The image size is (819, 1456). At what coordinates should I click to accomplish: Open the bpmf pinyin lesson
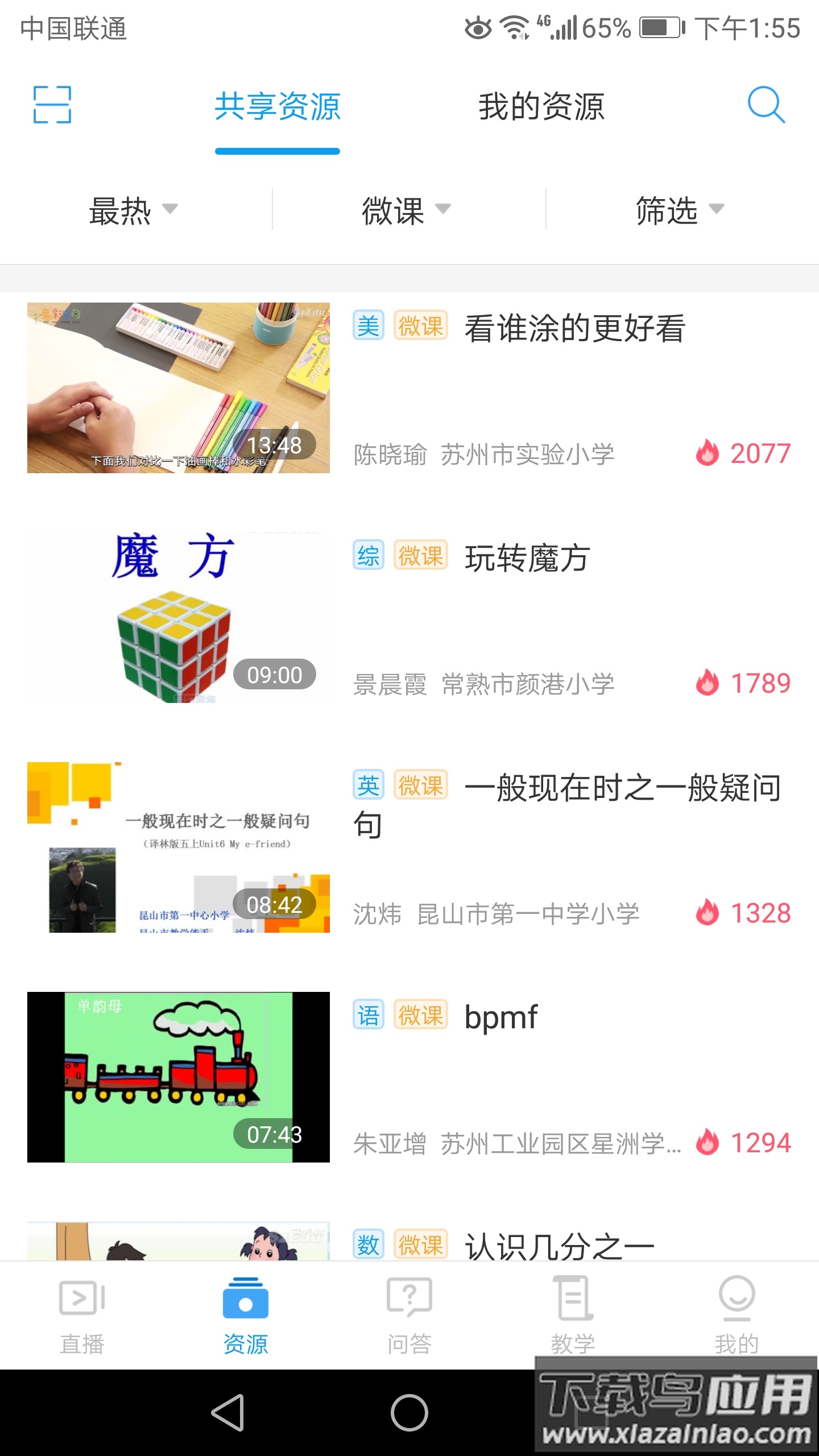tap(500, 1017)
